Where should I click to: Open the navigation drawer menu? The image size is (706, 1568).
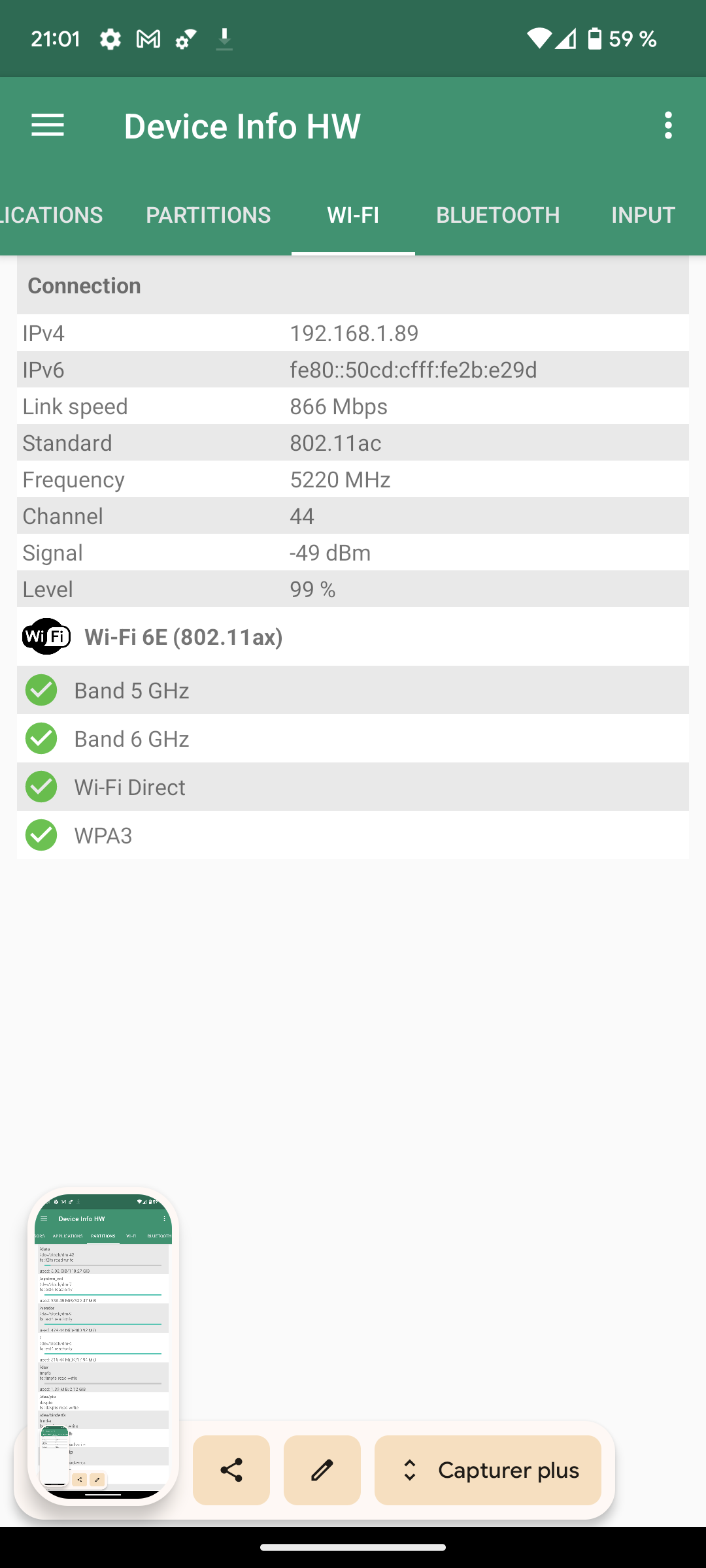48,125
